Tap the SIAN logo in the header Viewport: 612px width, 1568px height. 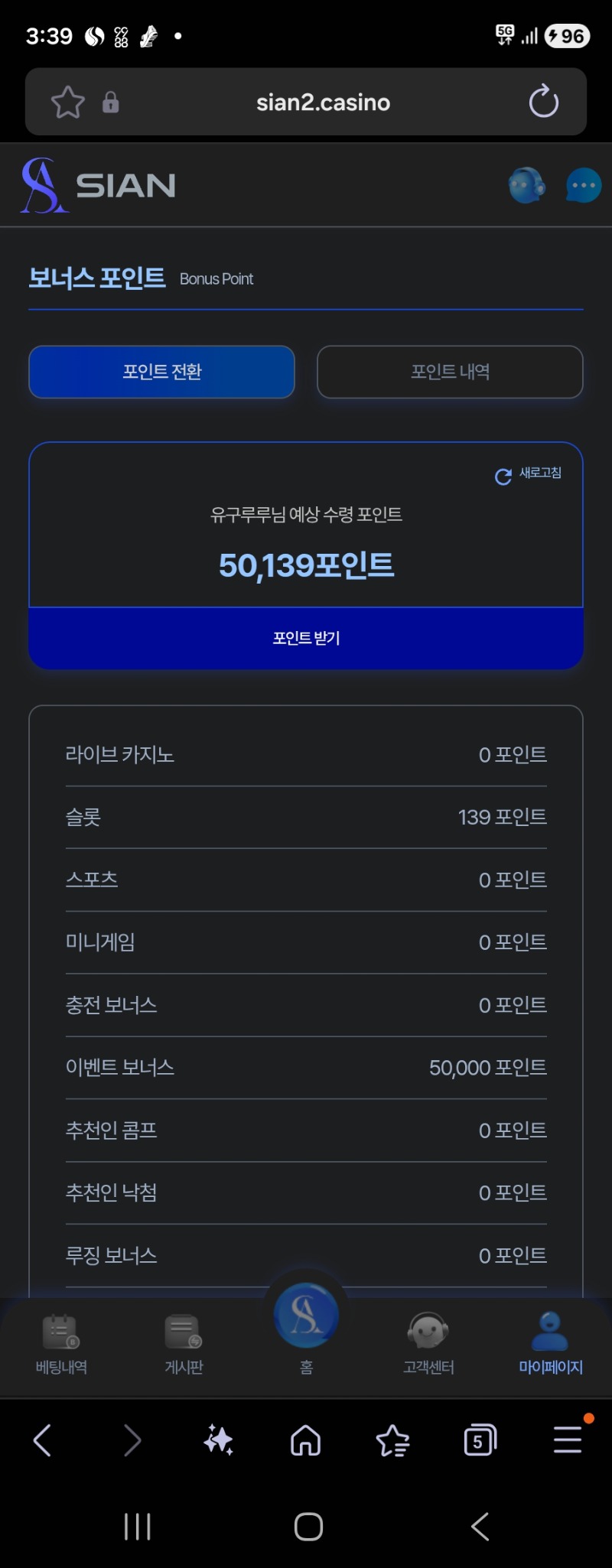99,185
